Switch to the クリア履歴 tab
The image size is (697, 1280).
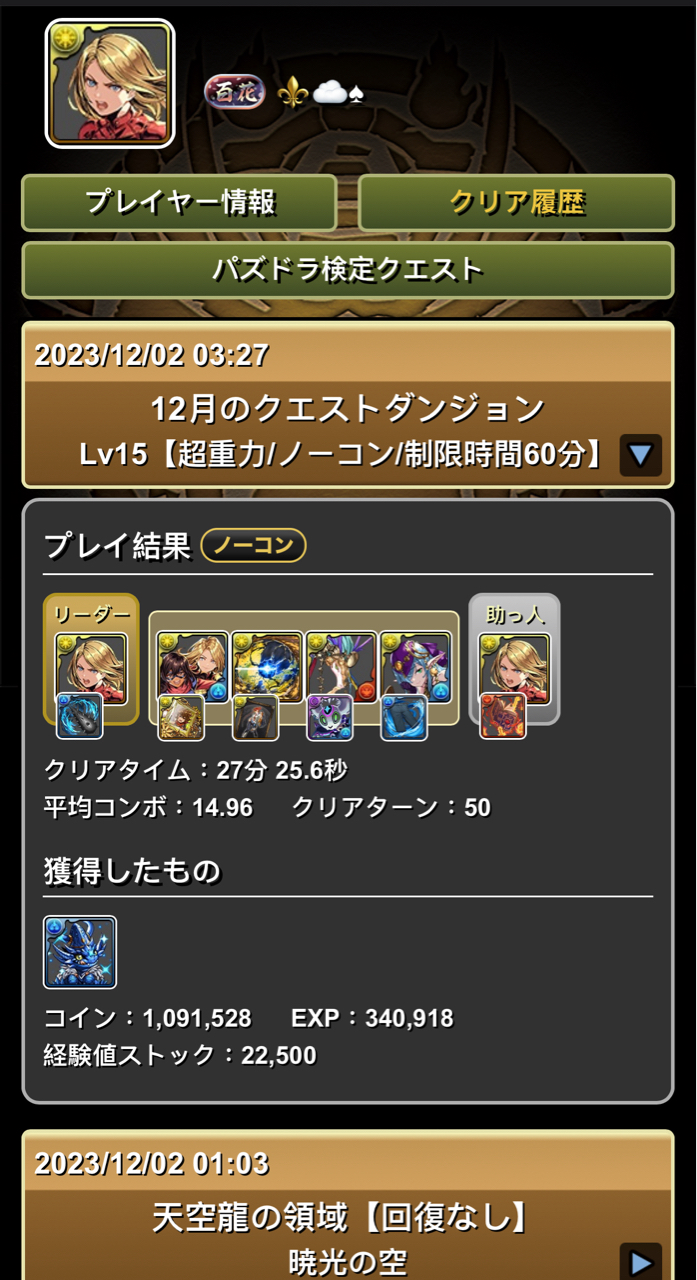coord(516,203)
